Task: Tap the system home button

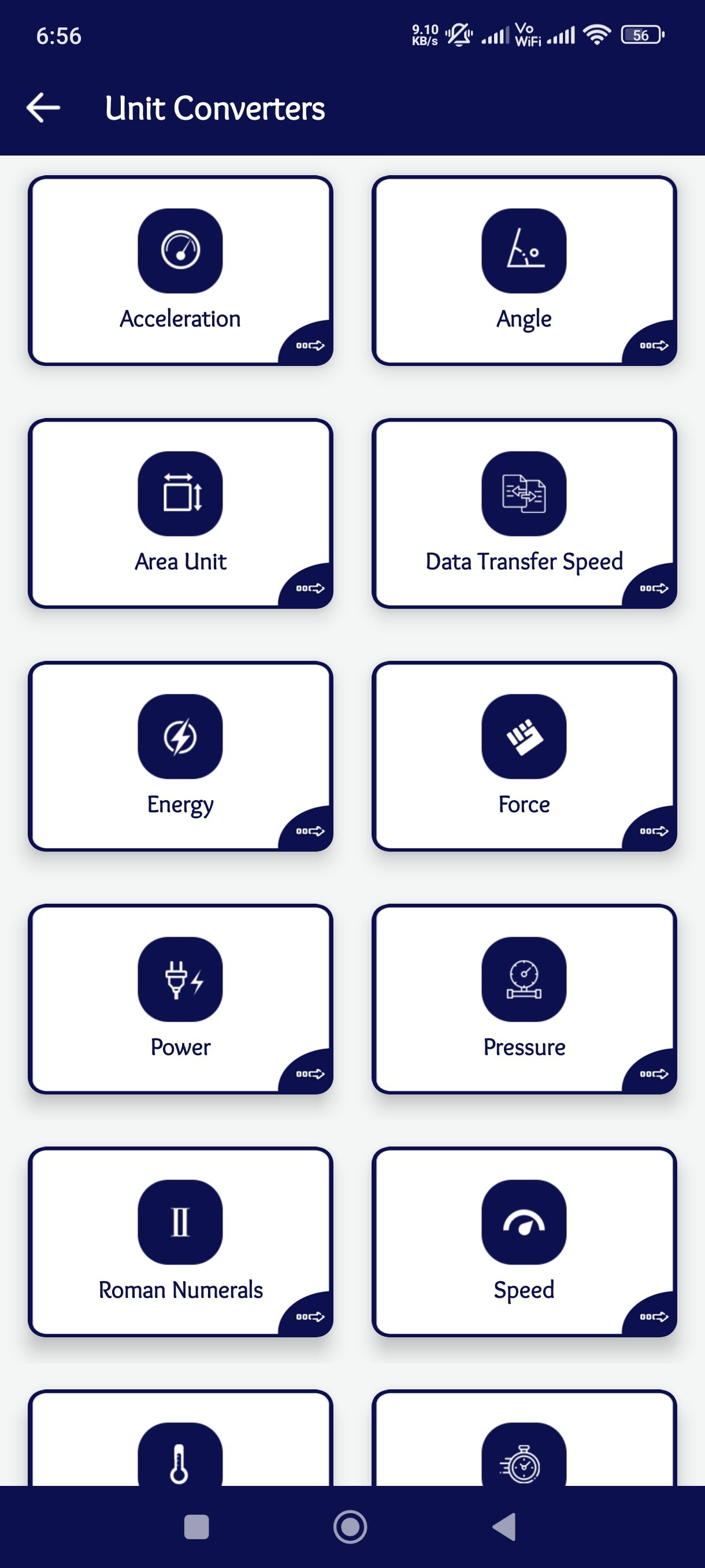Action: 350,1526
